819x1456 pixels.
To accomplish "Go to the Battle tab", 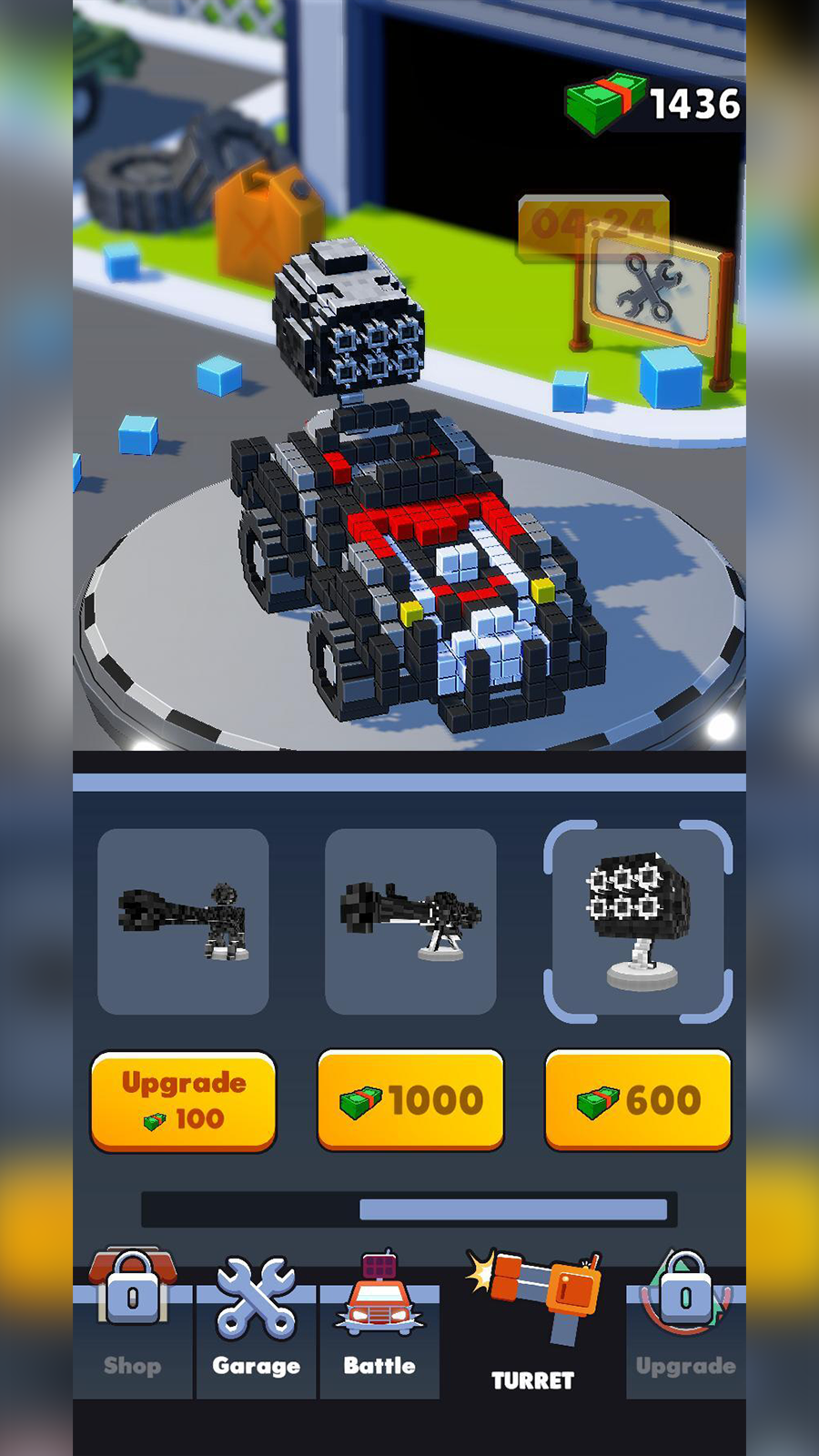I will click(x=379, y=1321).
